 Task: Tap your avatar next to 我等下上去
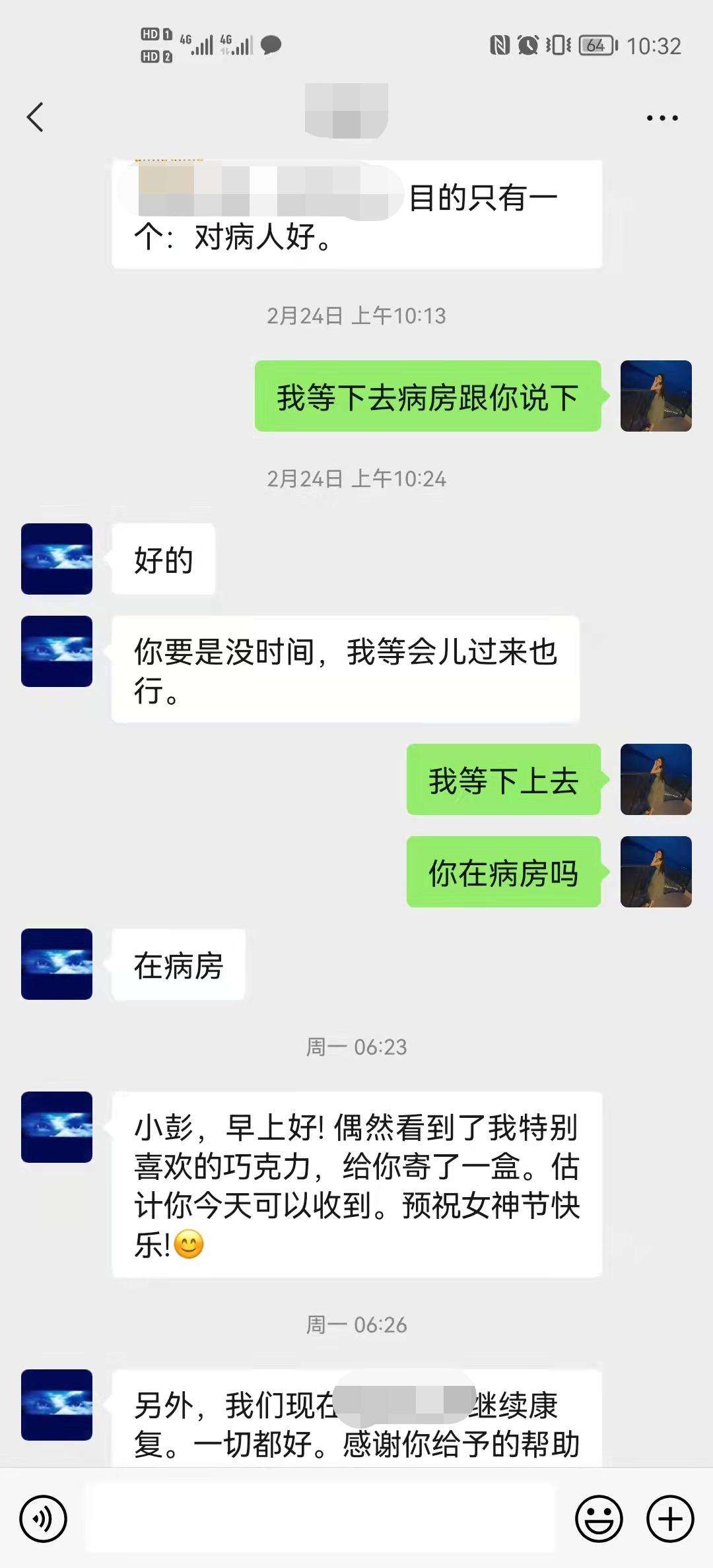pos(656,779)
